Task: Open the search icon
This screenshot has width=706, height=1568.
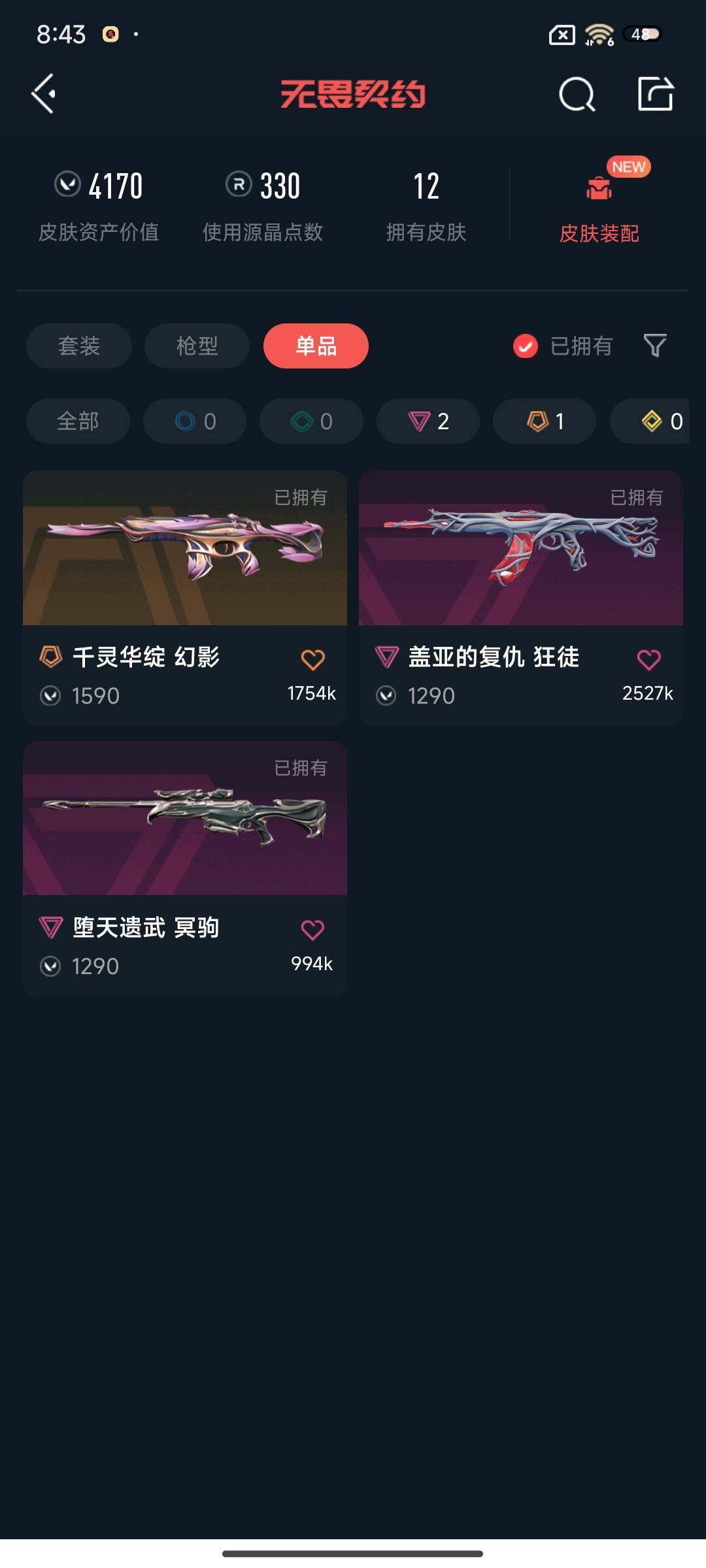Action: pyautogui.click(x=577, y=95)
